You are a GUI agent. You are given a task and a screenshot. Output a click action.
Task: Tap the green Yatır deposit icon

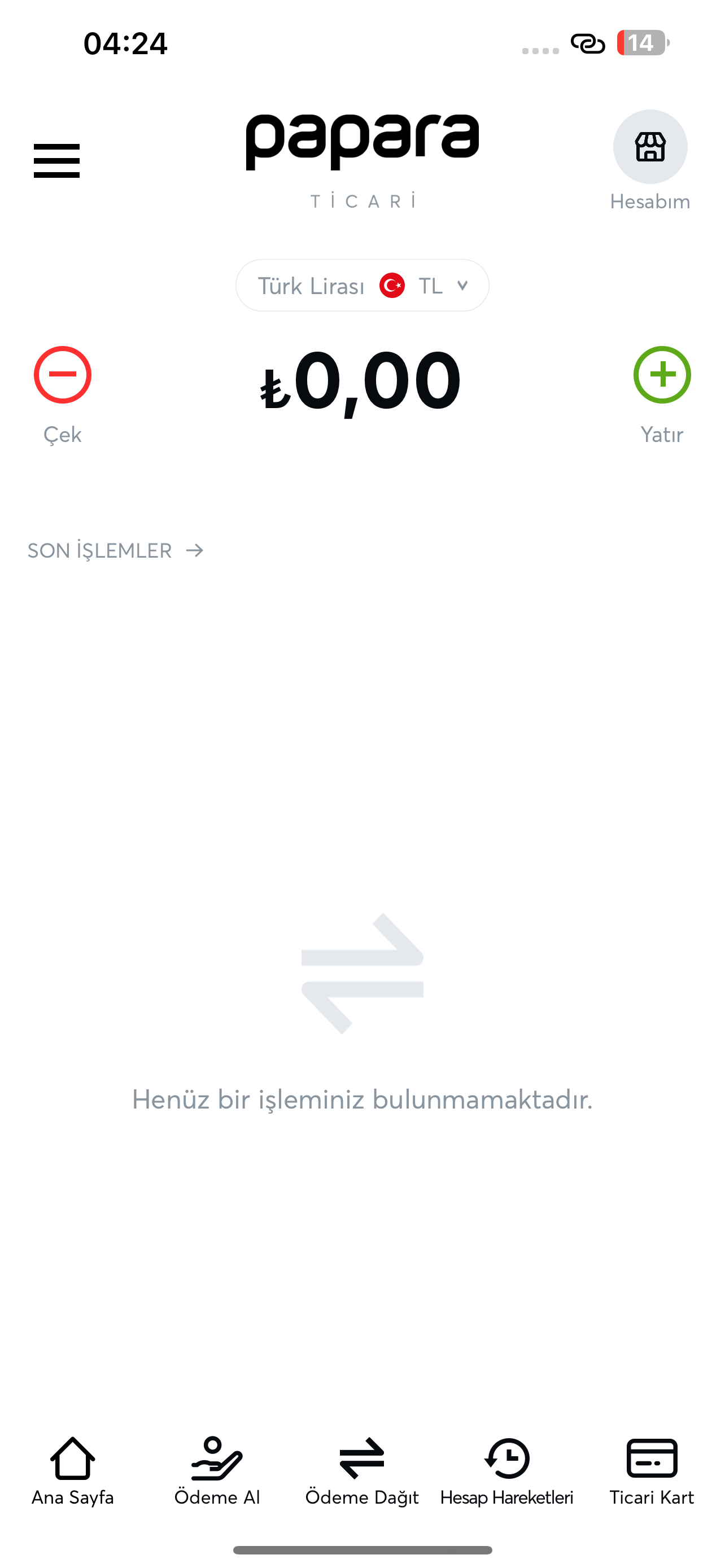point(662,375)
